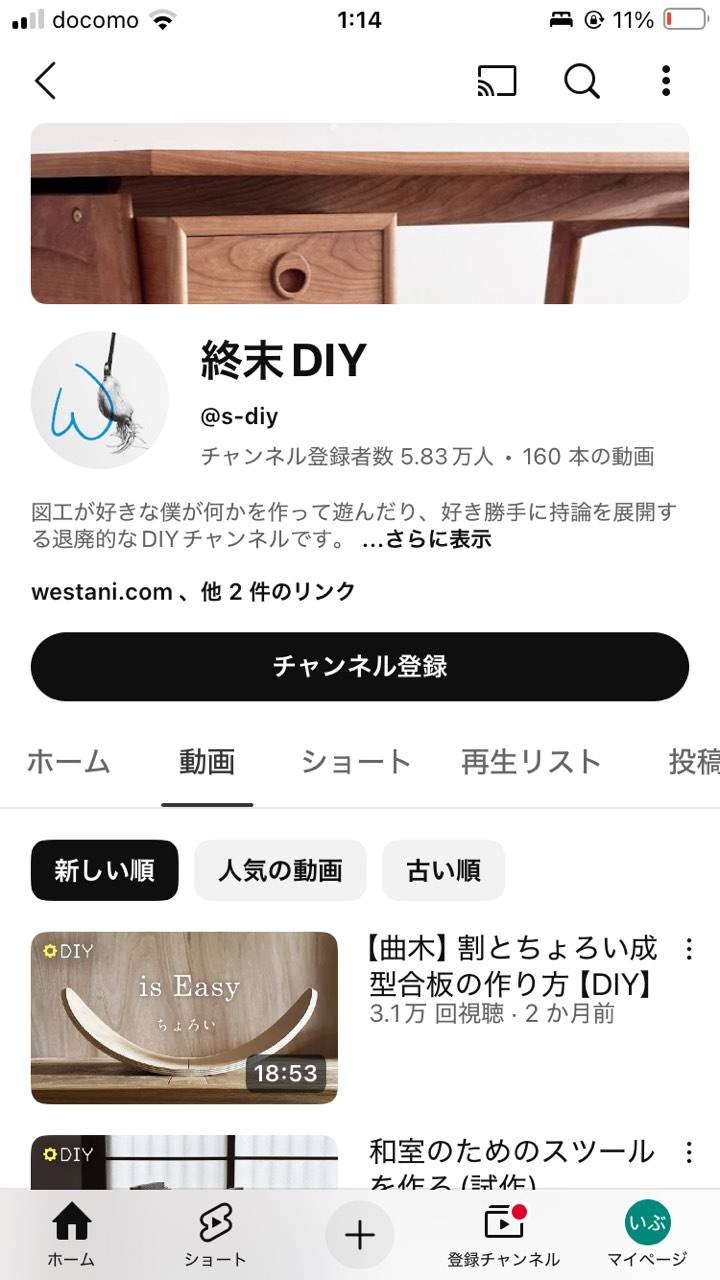Switch to the ショート channel tab

point(356,762)
